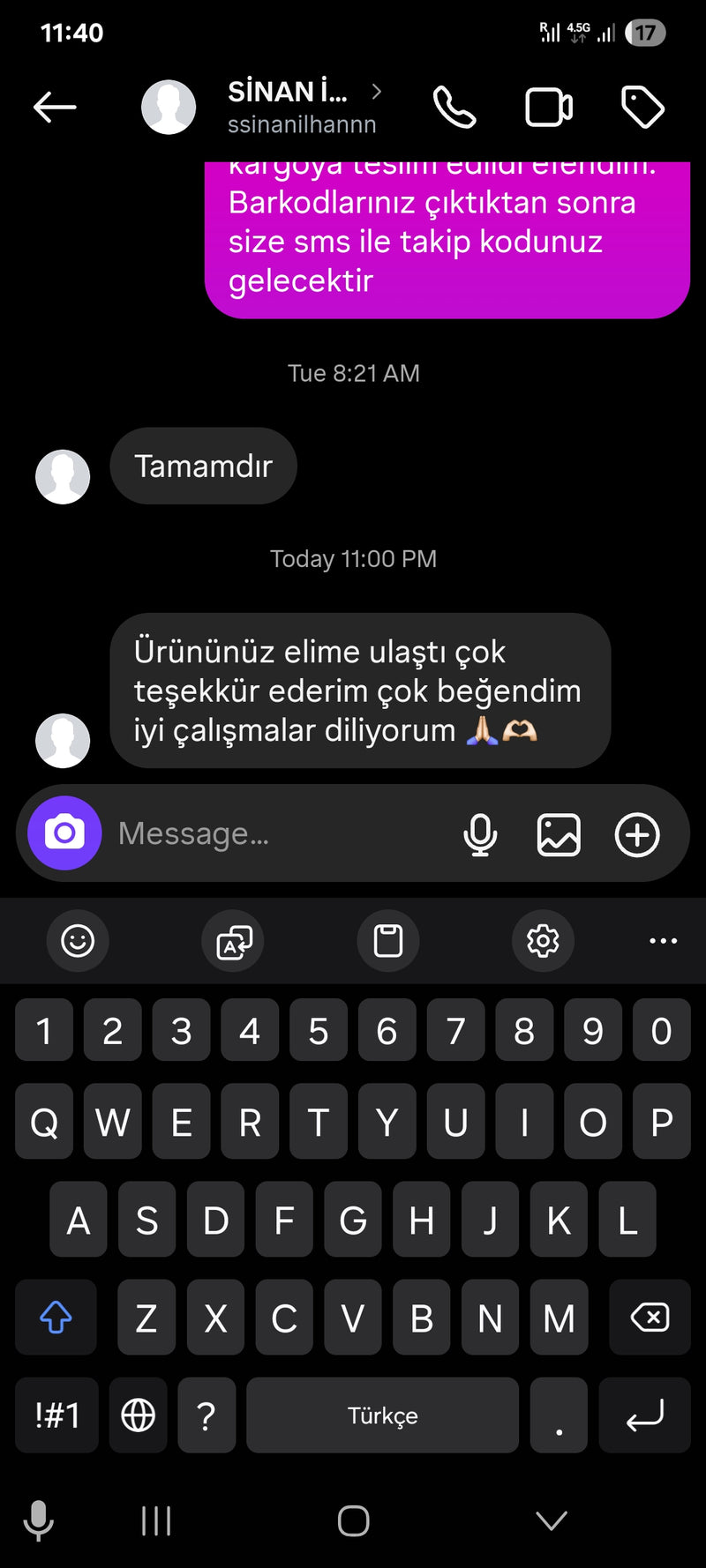Screen dimensions: 706x1568
Task: Focus the Message text field
Action: coord(274,833)
